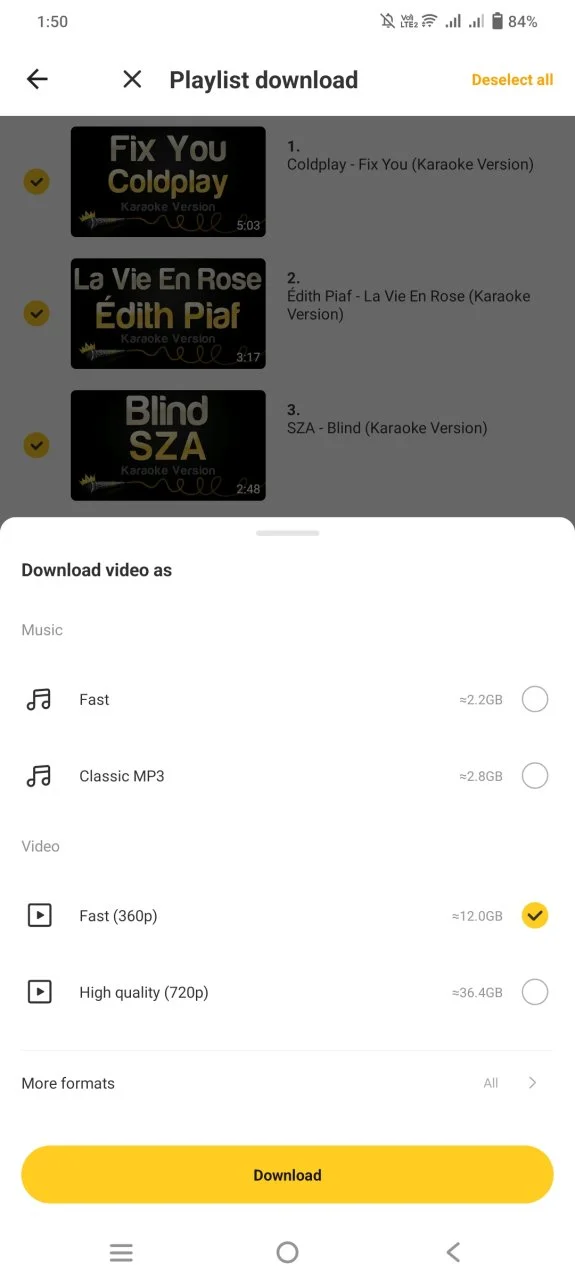Choose High quality (720p) video
The width and height of the screenshot is (575, 1280).
(287, 992)
